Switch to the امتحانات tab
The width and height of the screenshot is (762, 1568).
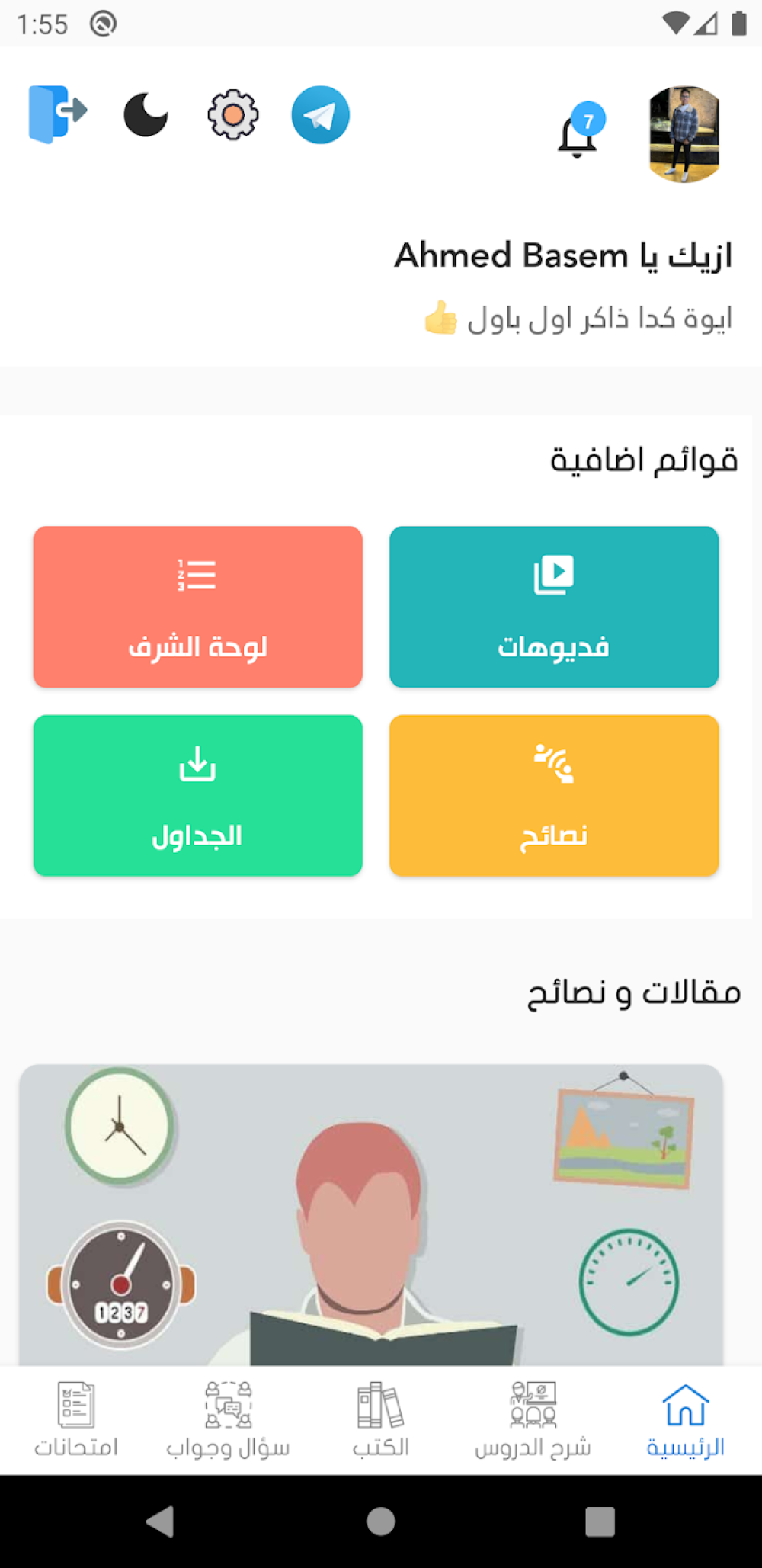pyautogui.click(x=76, y=1420)
